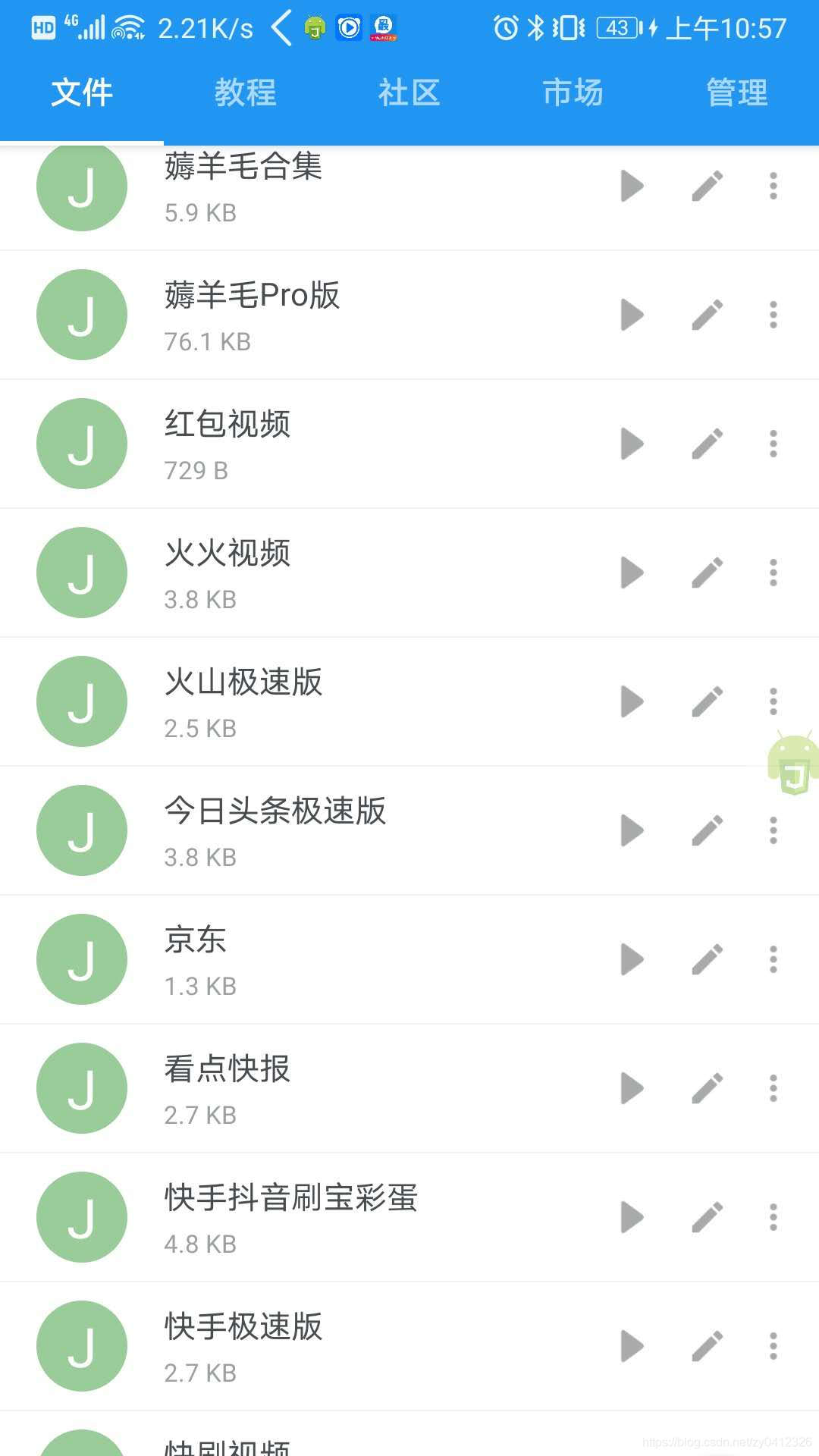Tap the green J avatar for 火火视频
The width and height of the screenshot is (819, 1456).
pyautogui.click(x=81, y=573)
